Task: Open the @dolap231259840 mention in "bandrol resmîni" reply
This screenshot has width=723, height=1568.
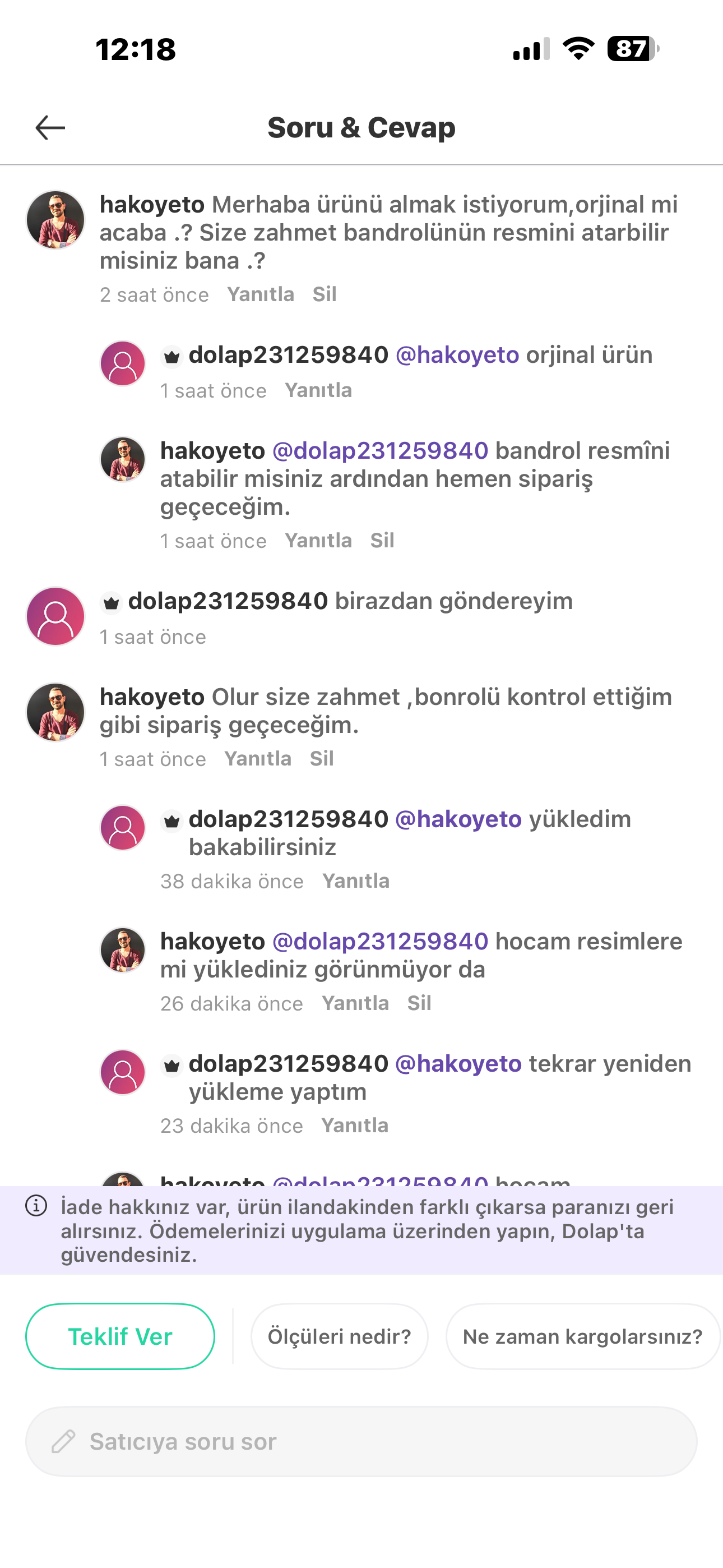Action: pos(381,451)
